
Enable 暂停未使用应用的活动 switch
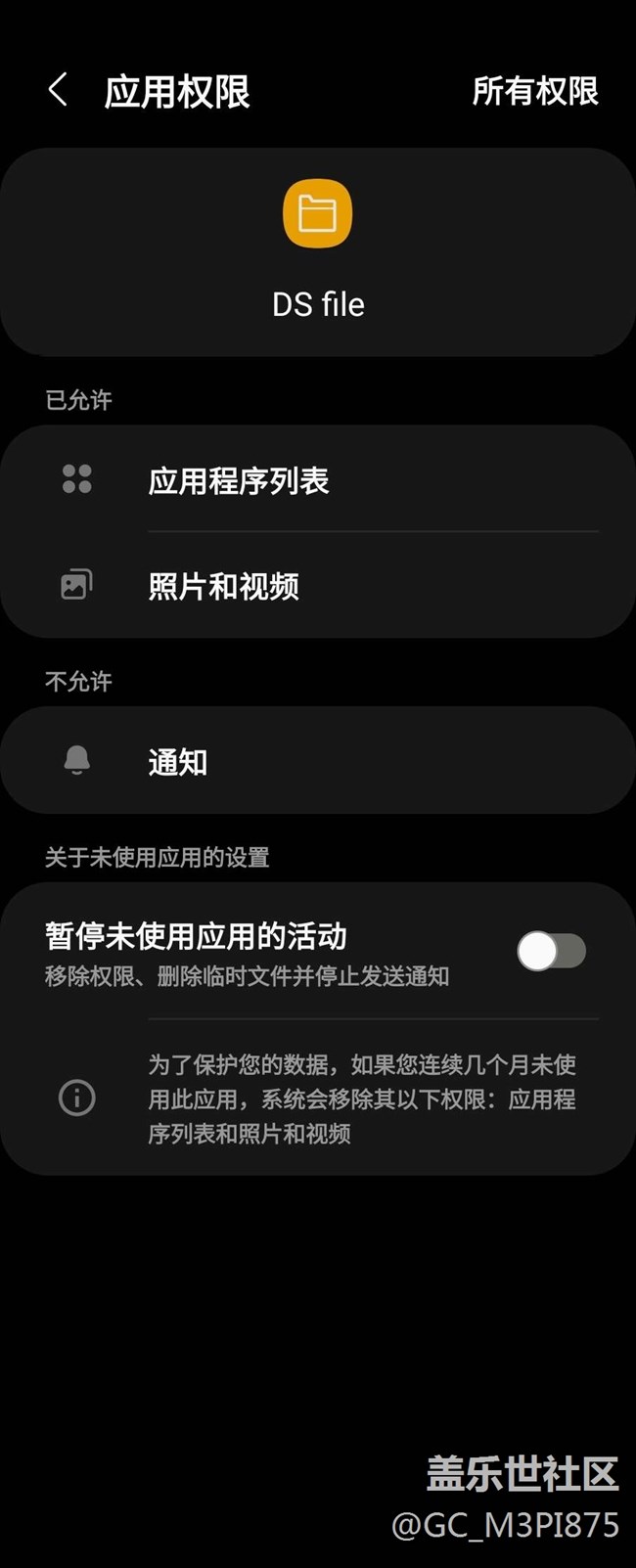point(551,951)
